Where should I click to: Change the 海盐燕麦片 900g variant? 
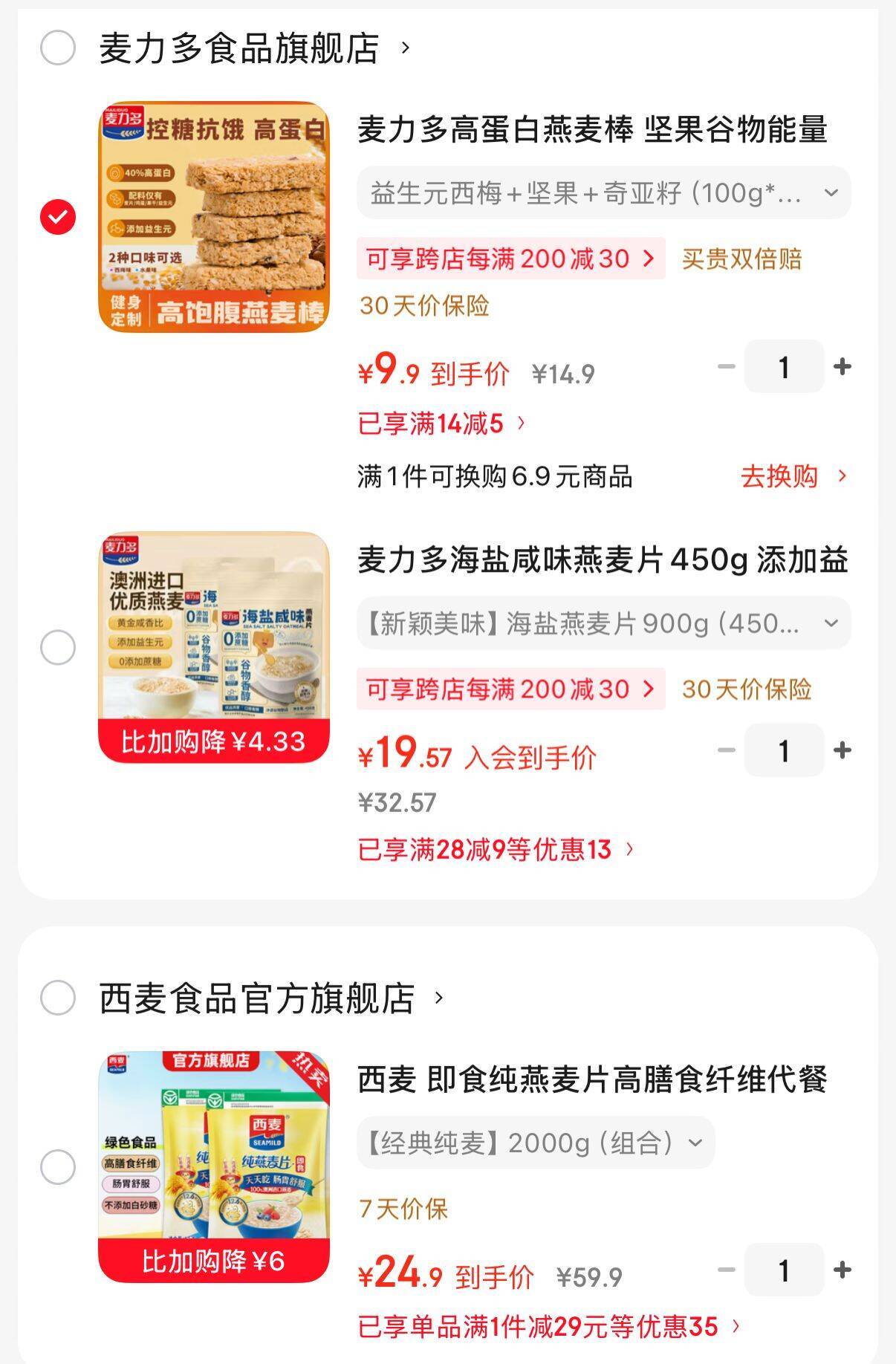[x=603, y=623]
